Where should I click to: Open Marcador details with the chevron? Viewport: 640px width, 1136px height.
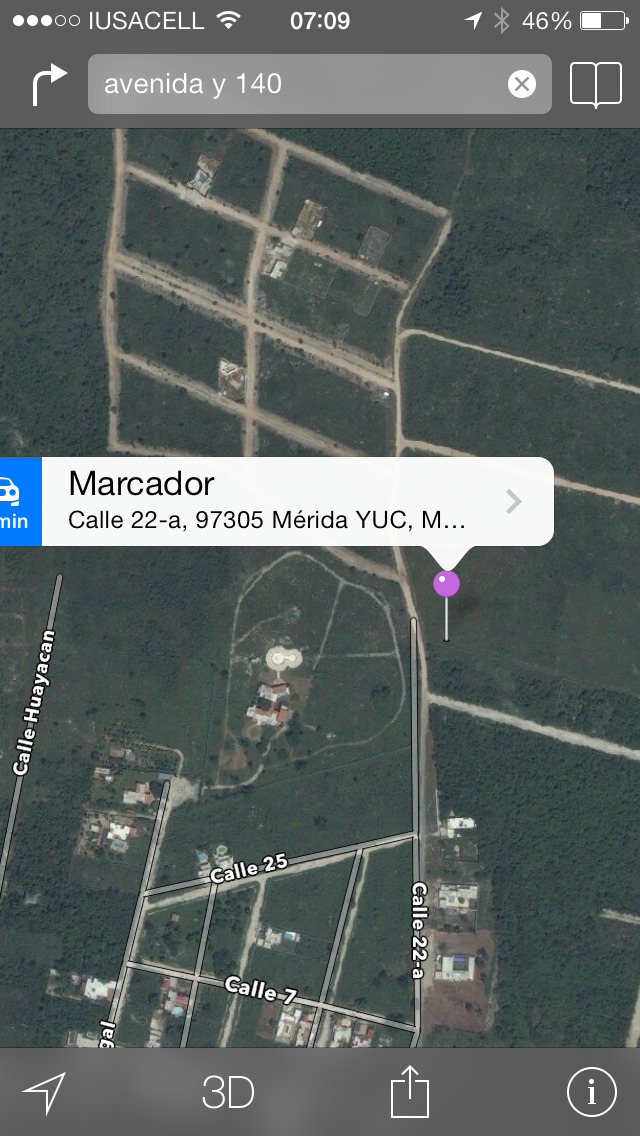coord(514,501)
